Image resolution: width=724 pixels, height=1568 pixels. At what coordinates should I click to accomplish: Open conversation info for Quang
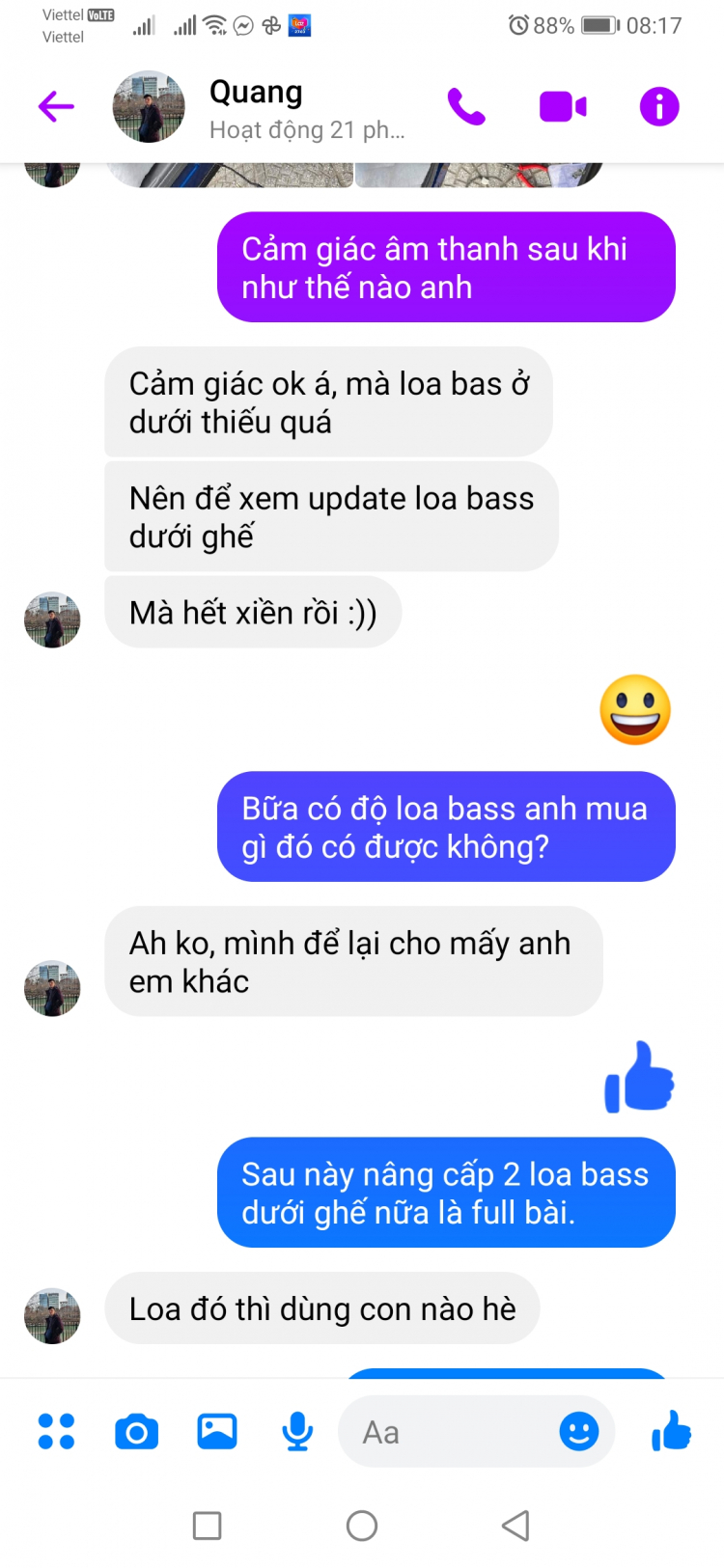[x=659, y=106]
